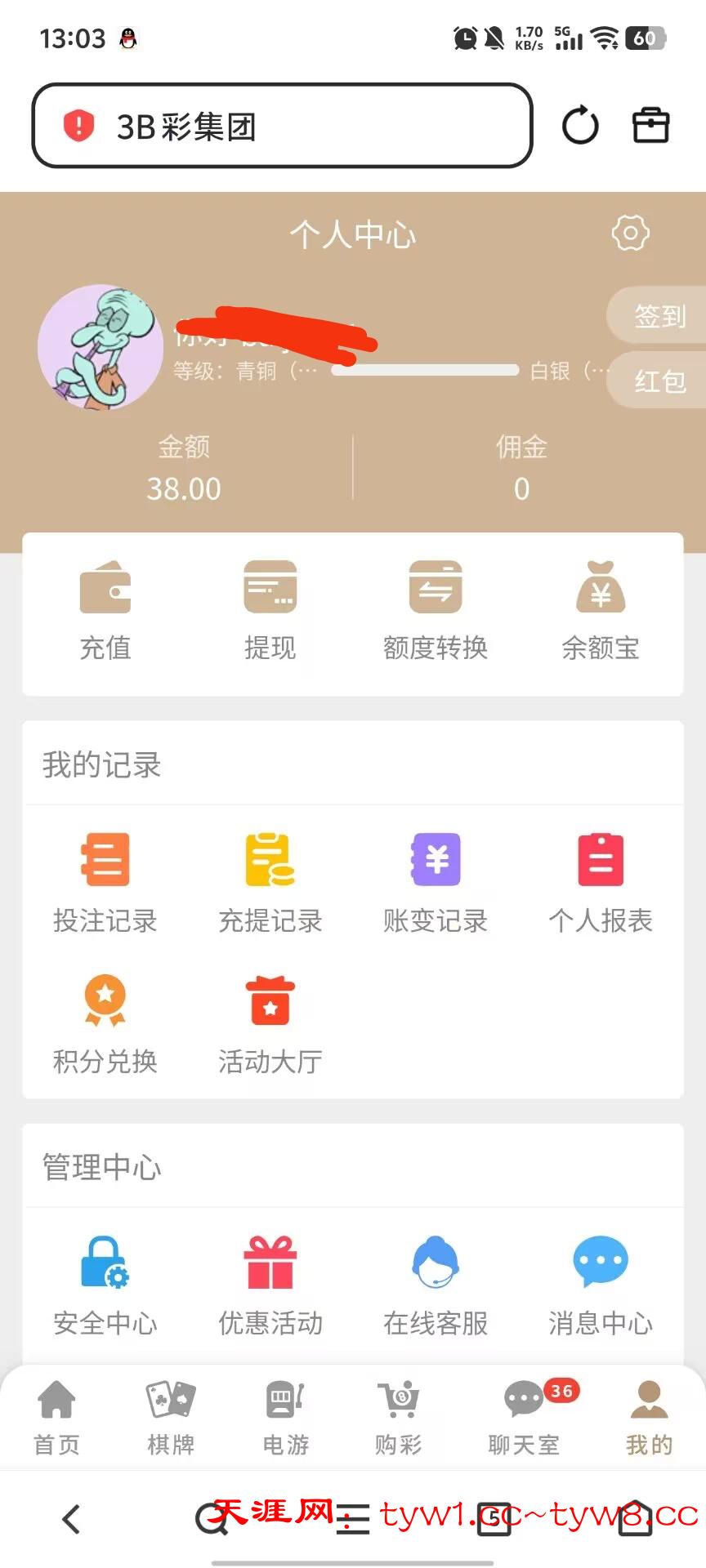Switch to the 首页 home tab

point(56,1418)
